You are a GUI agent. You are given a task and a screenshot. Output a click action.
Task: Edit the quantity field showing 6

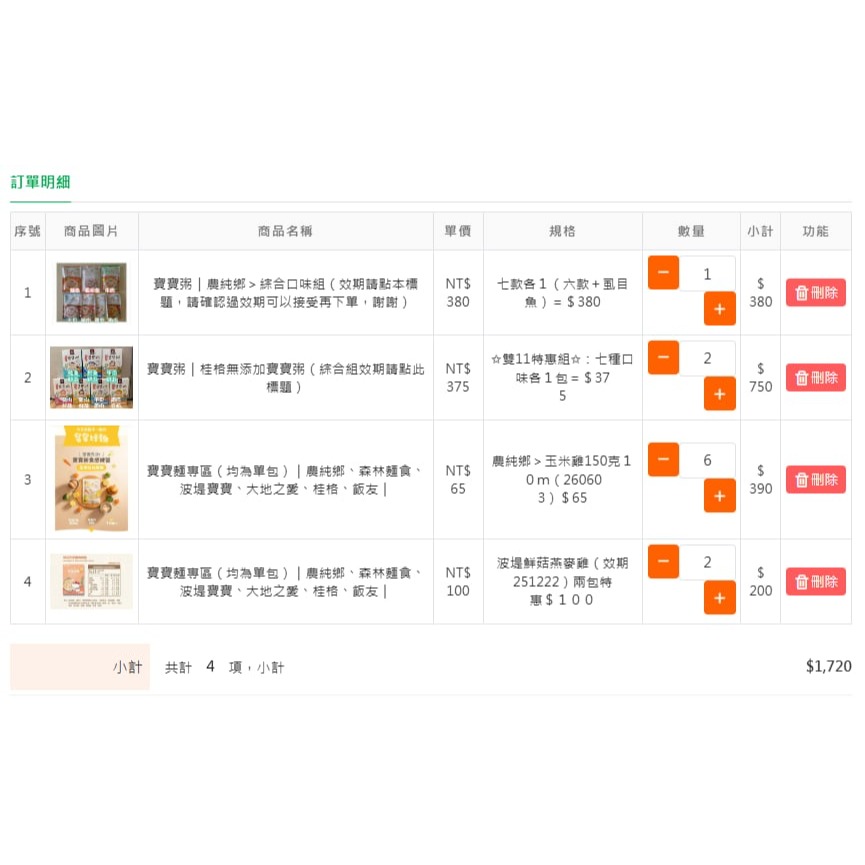(707, 460)
